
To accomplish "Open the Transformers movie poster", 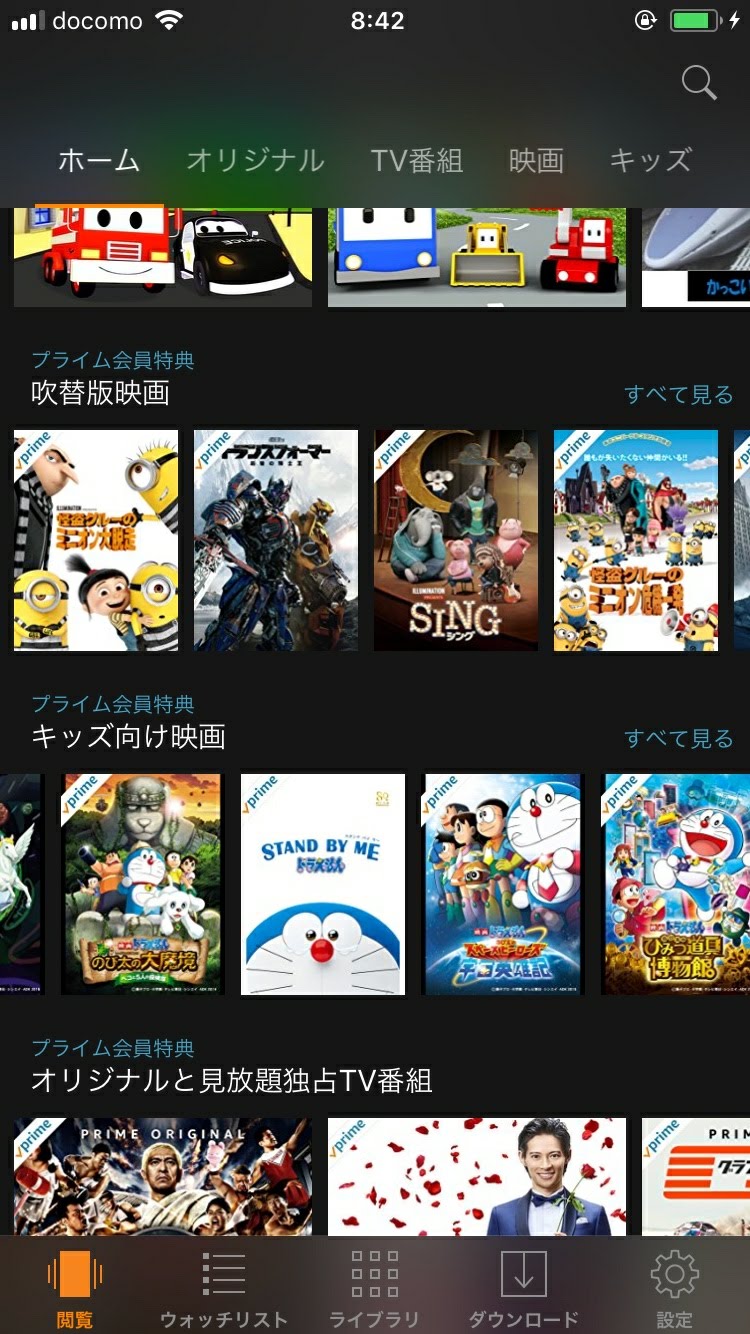I will tap(276, 541).
